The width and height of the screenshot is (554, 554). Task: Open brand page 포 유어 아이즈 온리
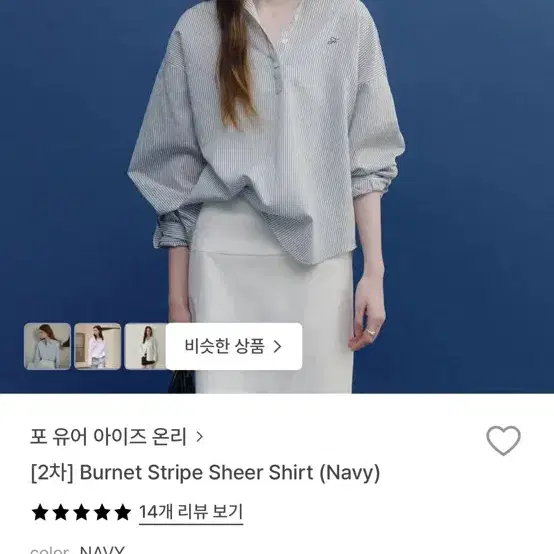[x=117, y=436]
